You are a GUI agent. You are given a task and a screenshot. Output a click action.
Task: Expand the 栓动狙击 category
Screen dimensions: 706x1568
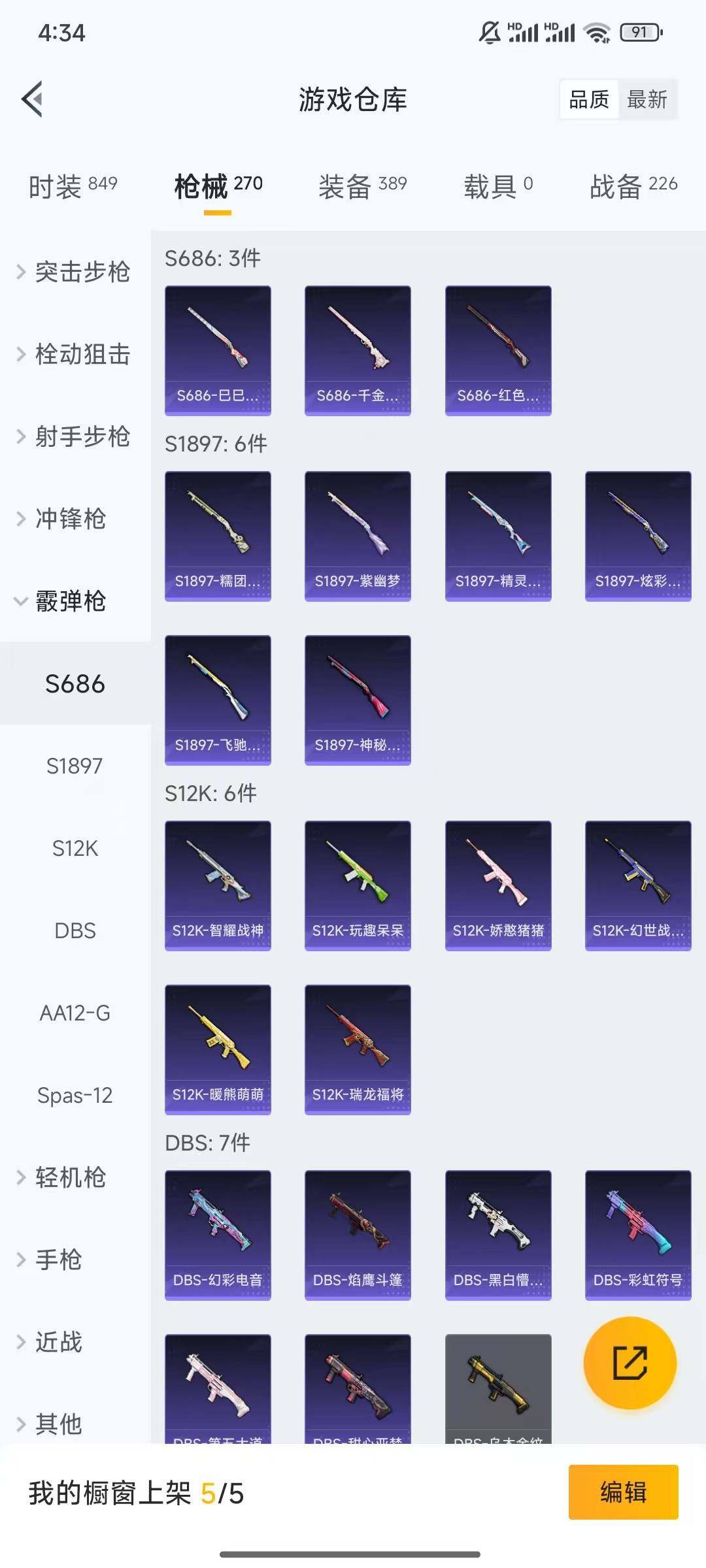coord(75,354)
